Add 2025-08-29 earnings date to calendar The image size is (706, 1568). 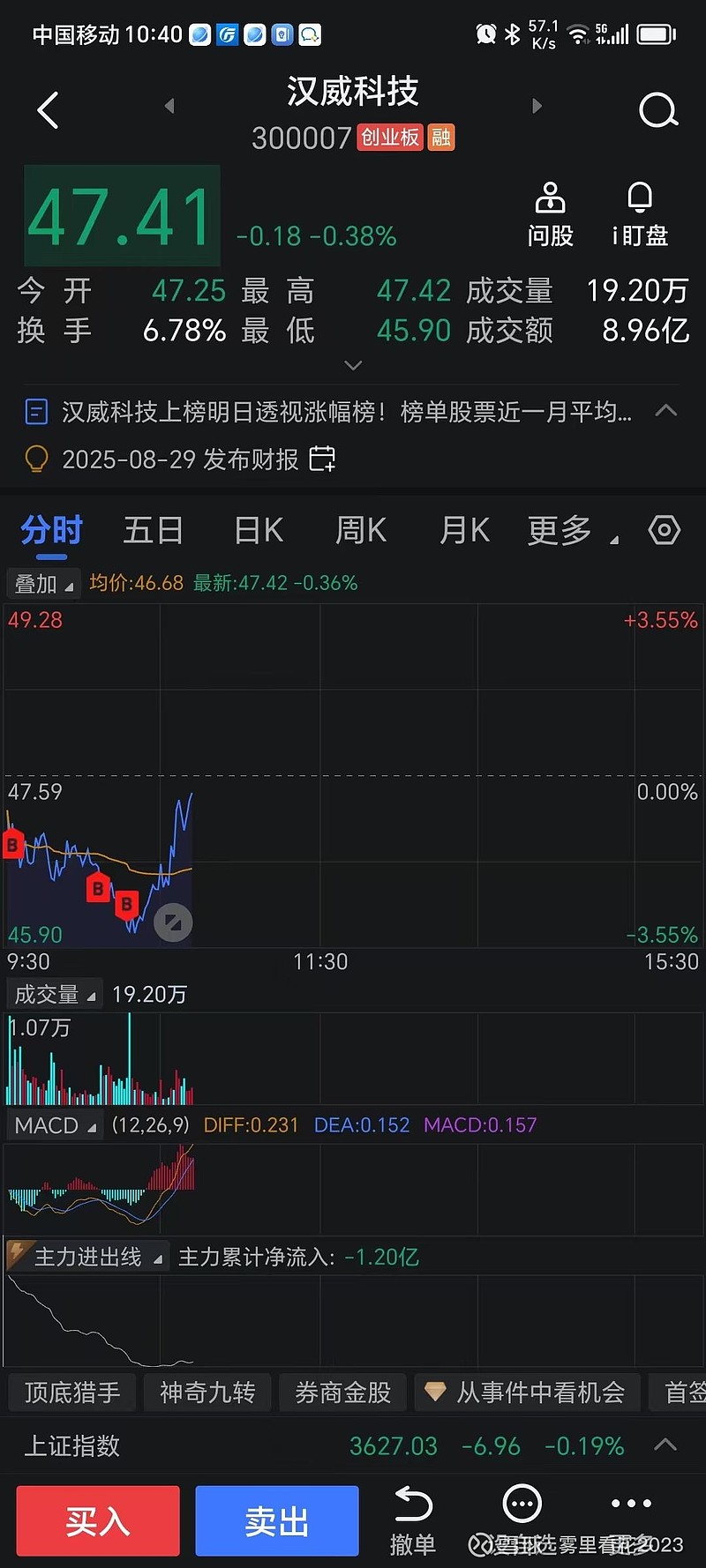pos(322,459)
